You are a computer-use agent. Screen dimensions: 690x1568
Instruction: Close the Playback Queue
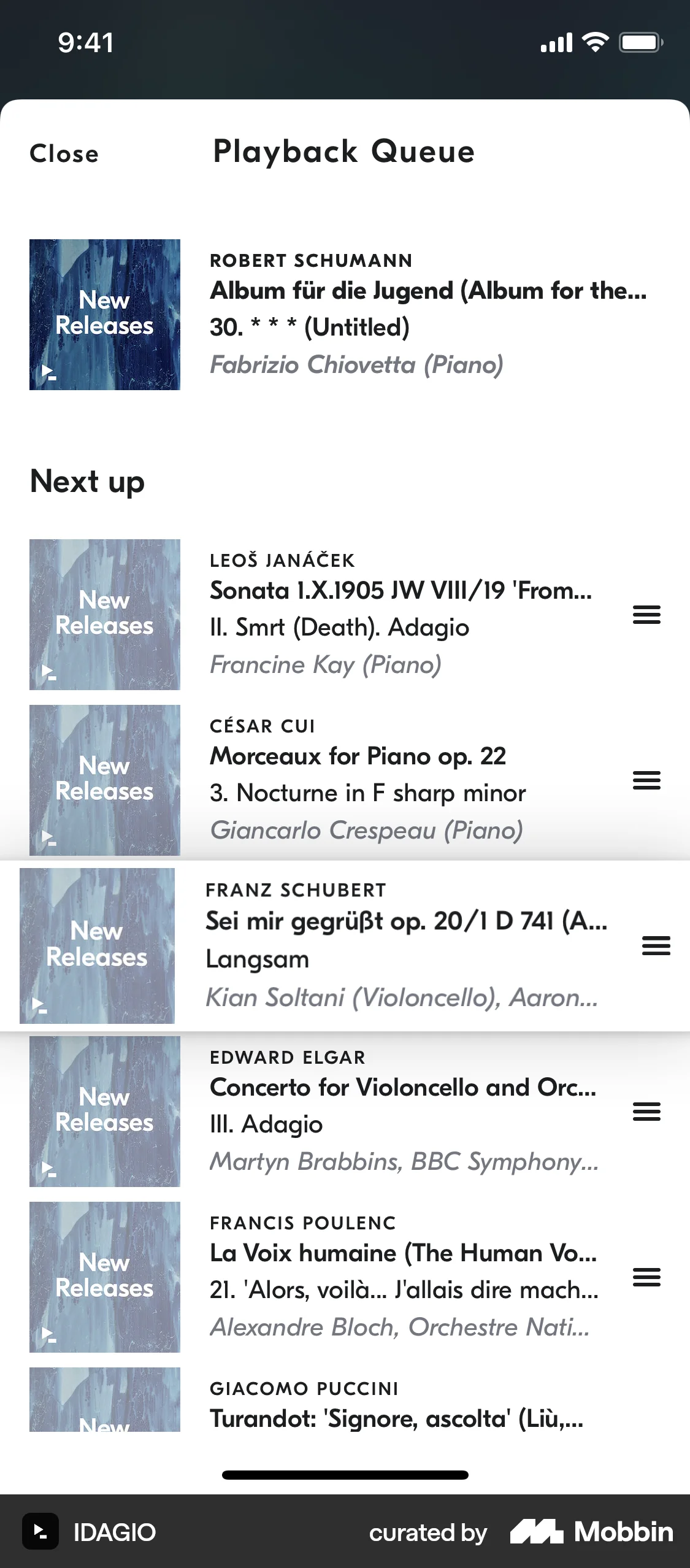point(64,153)
